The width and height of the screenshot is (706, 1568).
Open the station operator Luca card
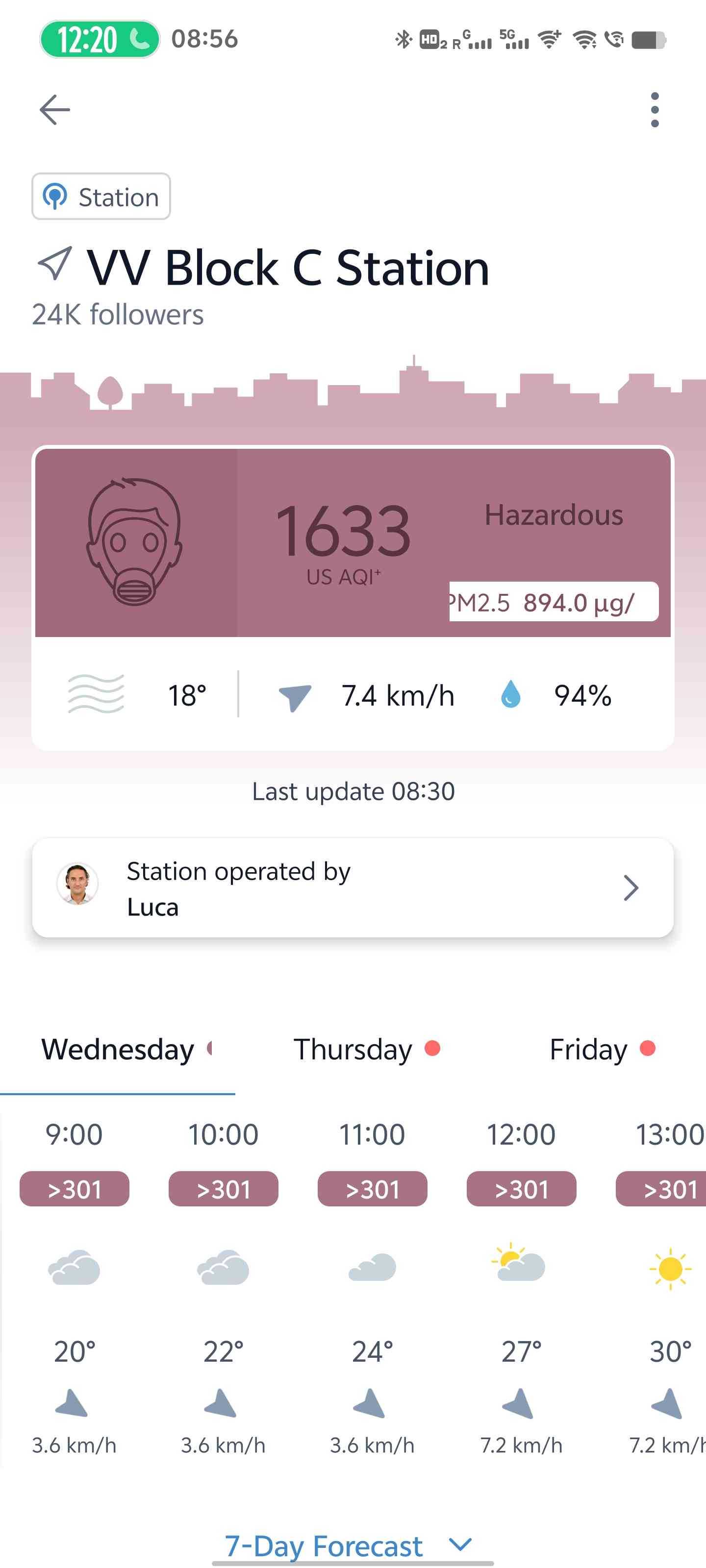[x=352, y=887]
